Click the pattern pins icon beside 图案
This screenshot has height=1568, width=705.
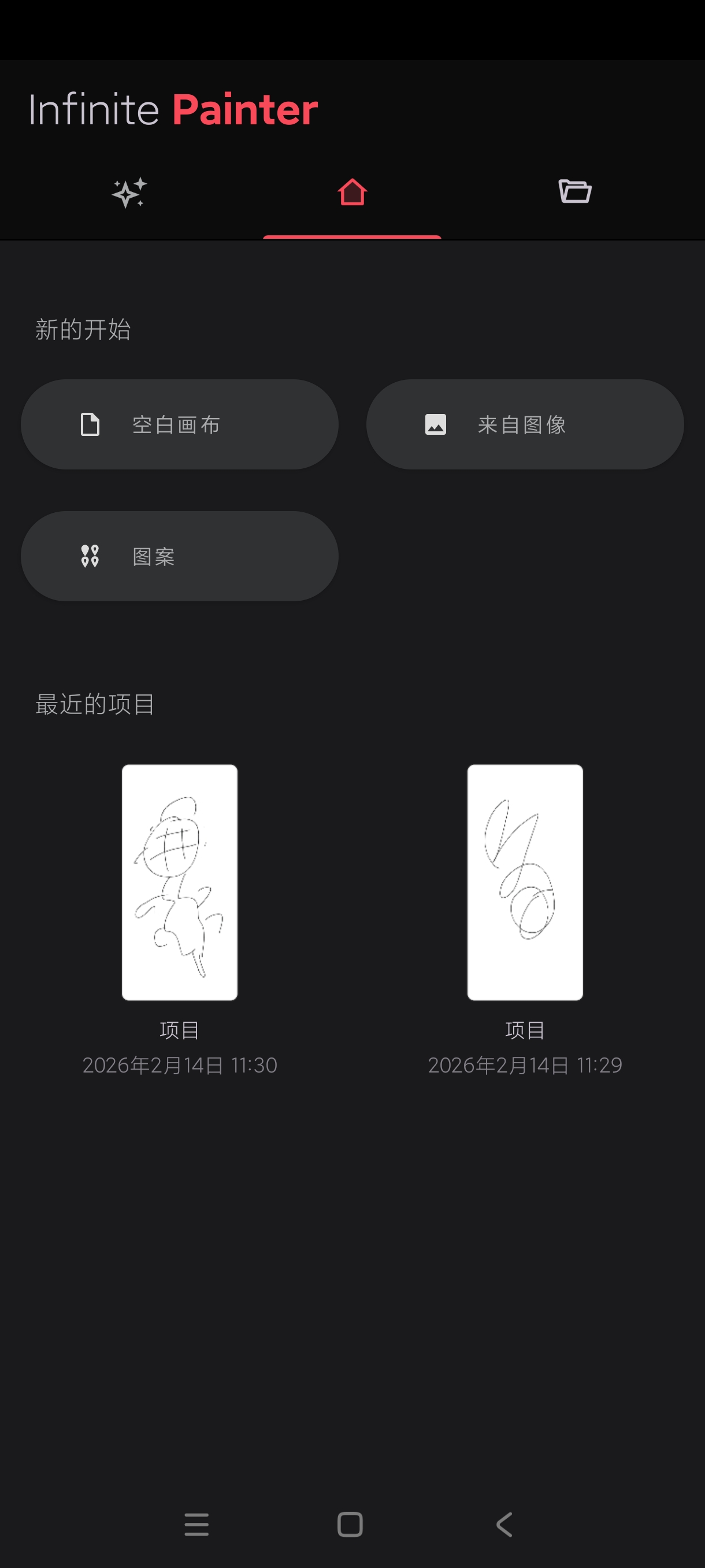click(x=89, y=556)
